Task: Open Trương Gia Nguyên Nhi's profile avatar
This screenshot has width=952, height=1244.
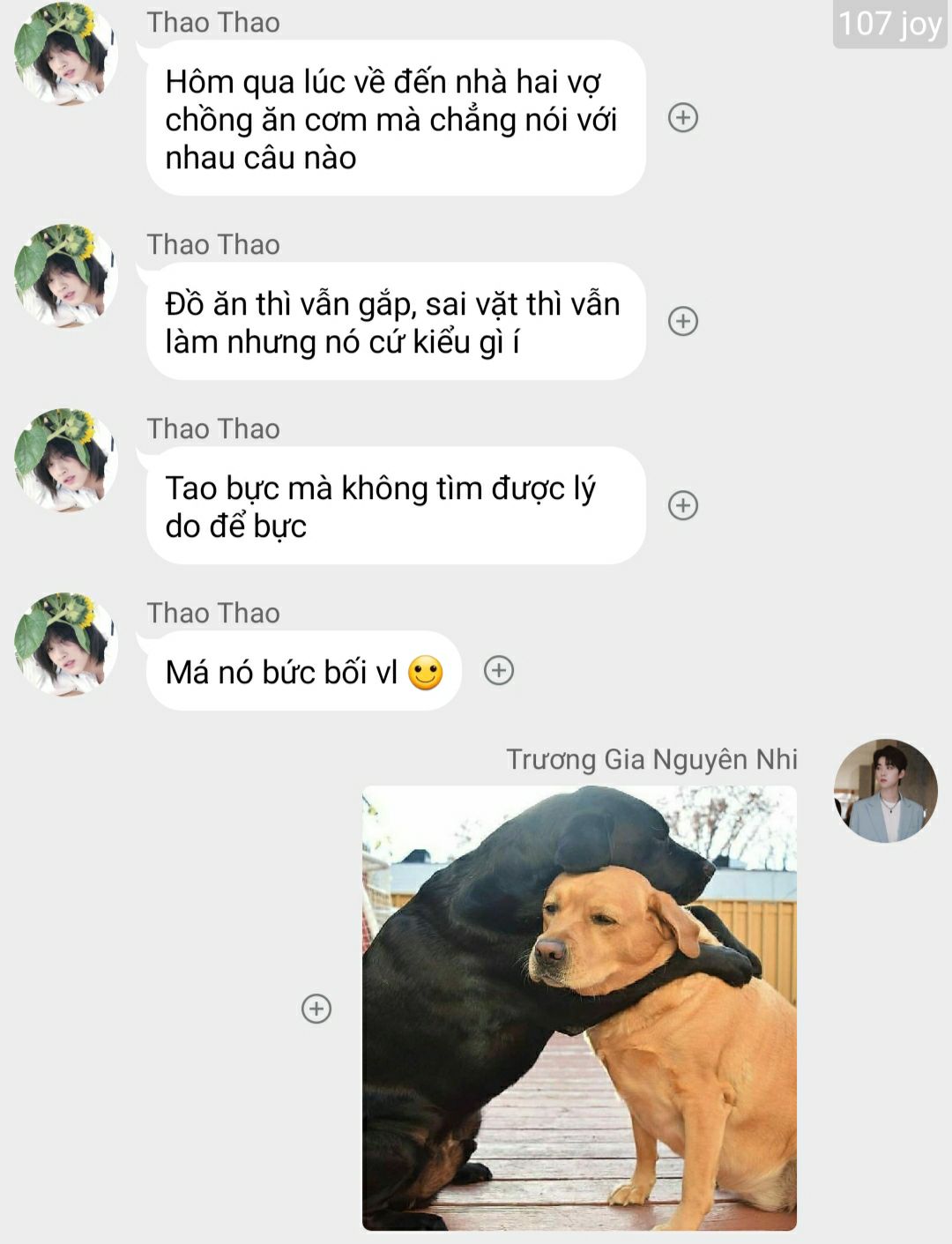Action: (885, 791)
